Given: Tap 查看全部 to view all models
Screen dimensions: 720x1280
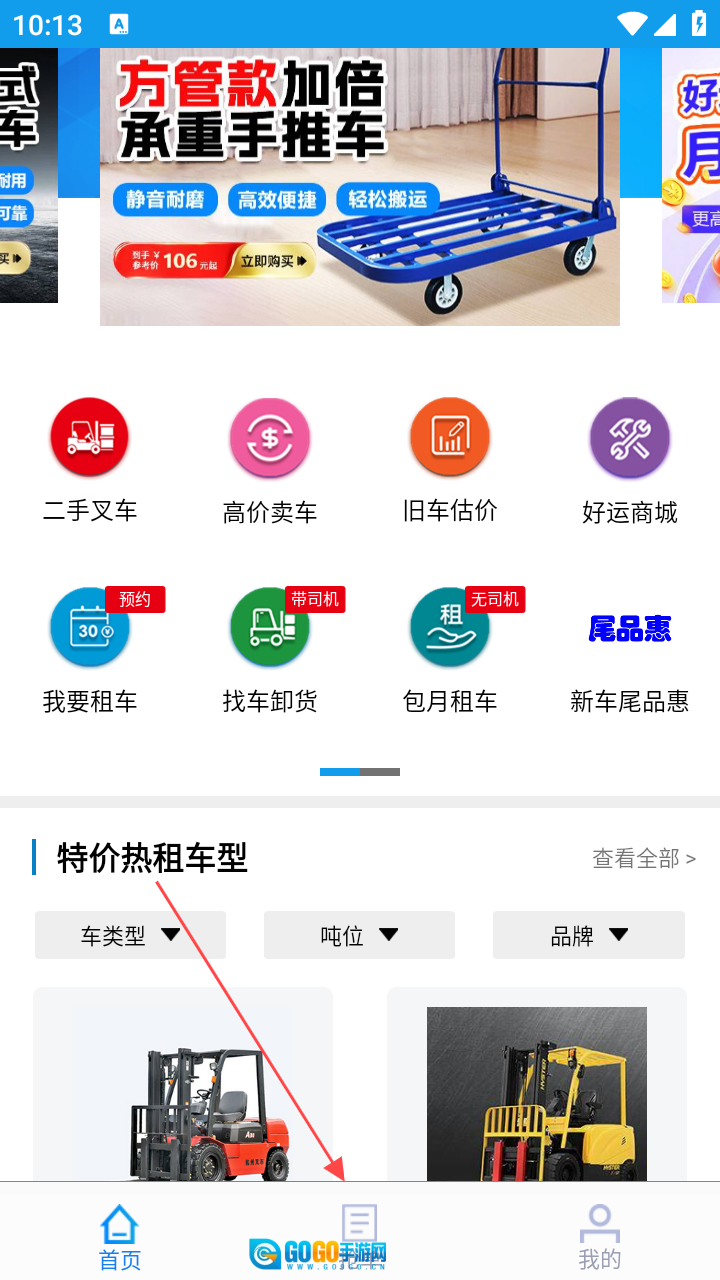Looking at the screenshot, I should coord(643,858).
